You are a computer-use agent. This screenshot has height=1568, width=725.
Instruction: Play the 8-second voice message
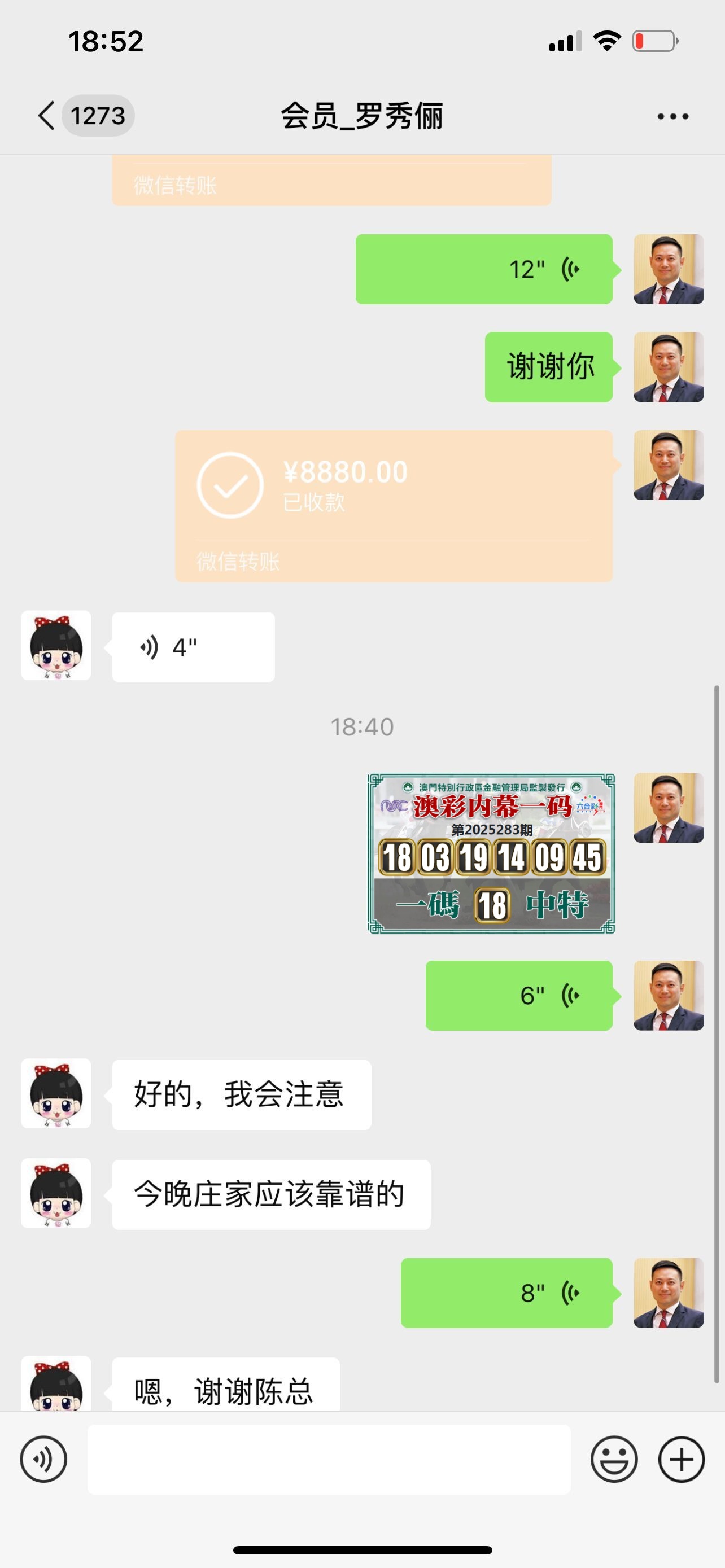coord(506,1292)
